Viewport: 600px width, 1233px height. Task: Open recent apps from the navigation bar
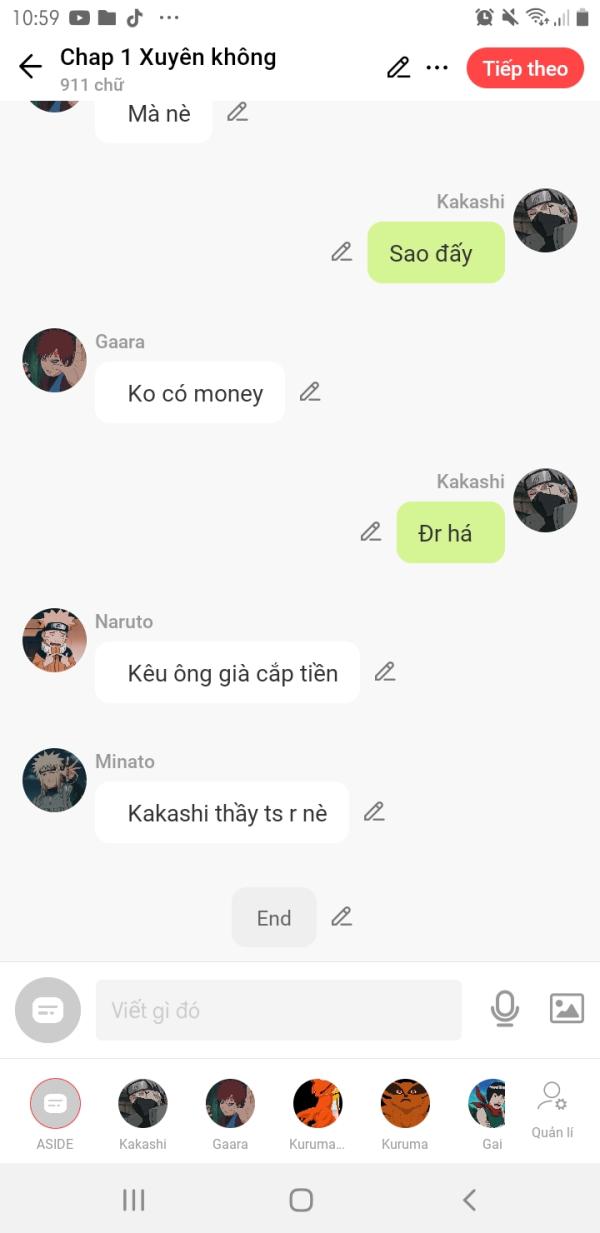[x=133, y=1200]
